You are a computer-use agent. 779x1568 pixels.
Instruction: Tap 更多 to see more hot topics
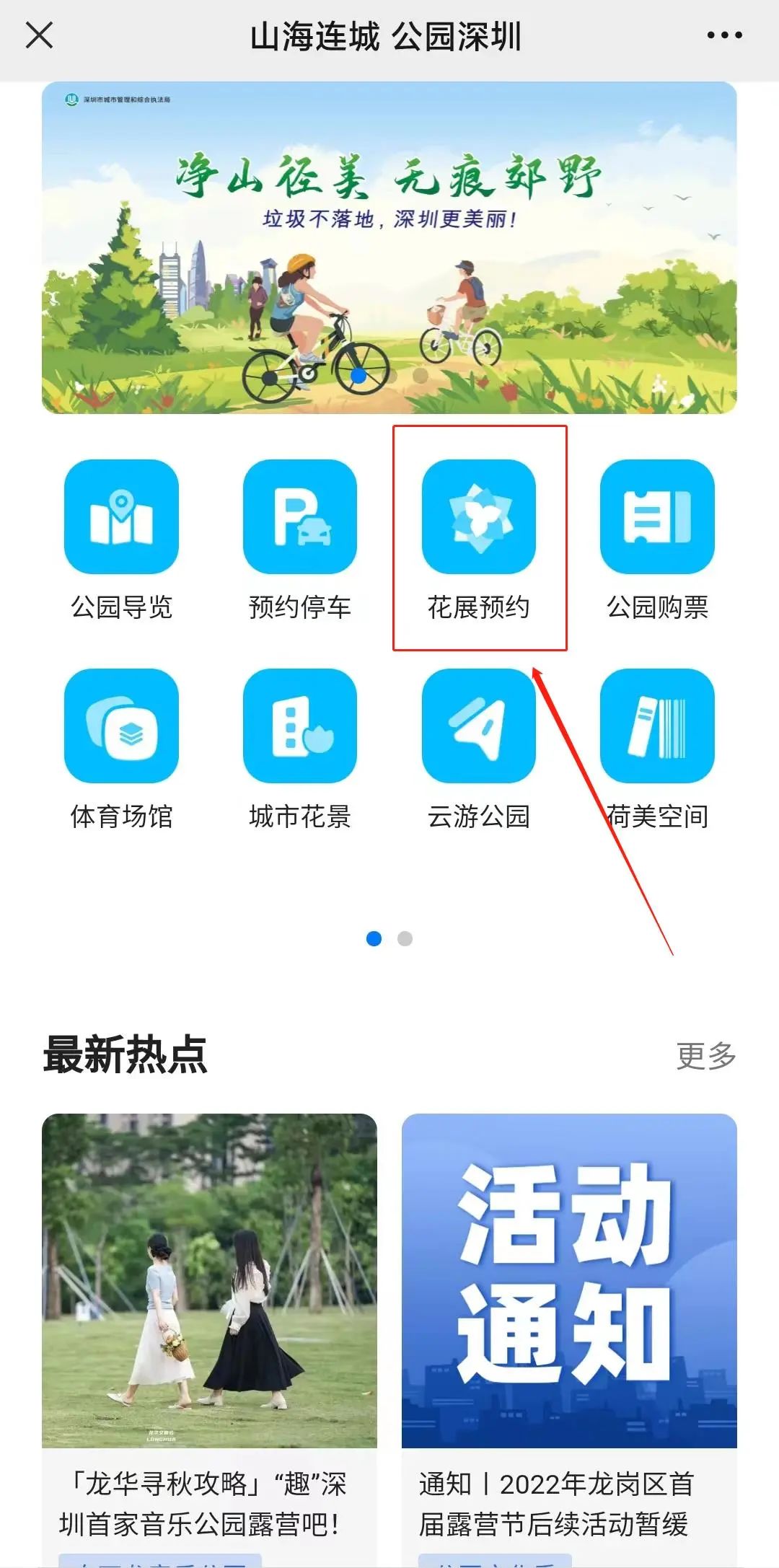pos(705,1055)
